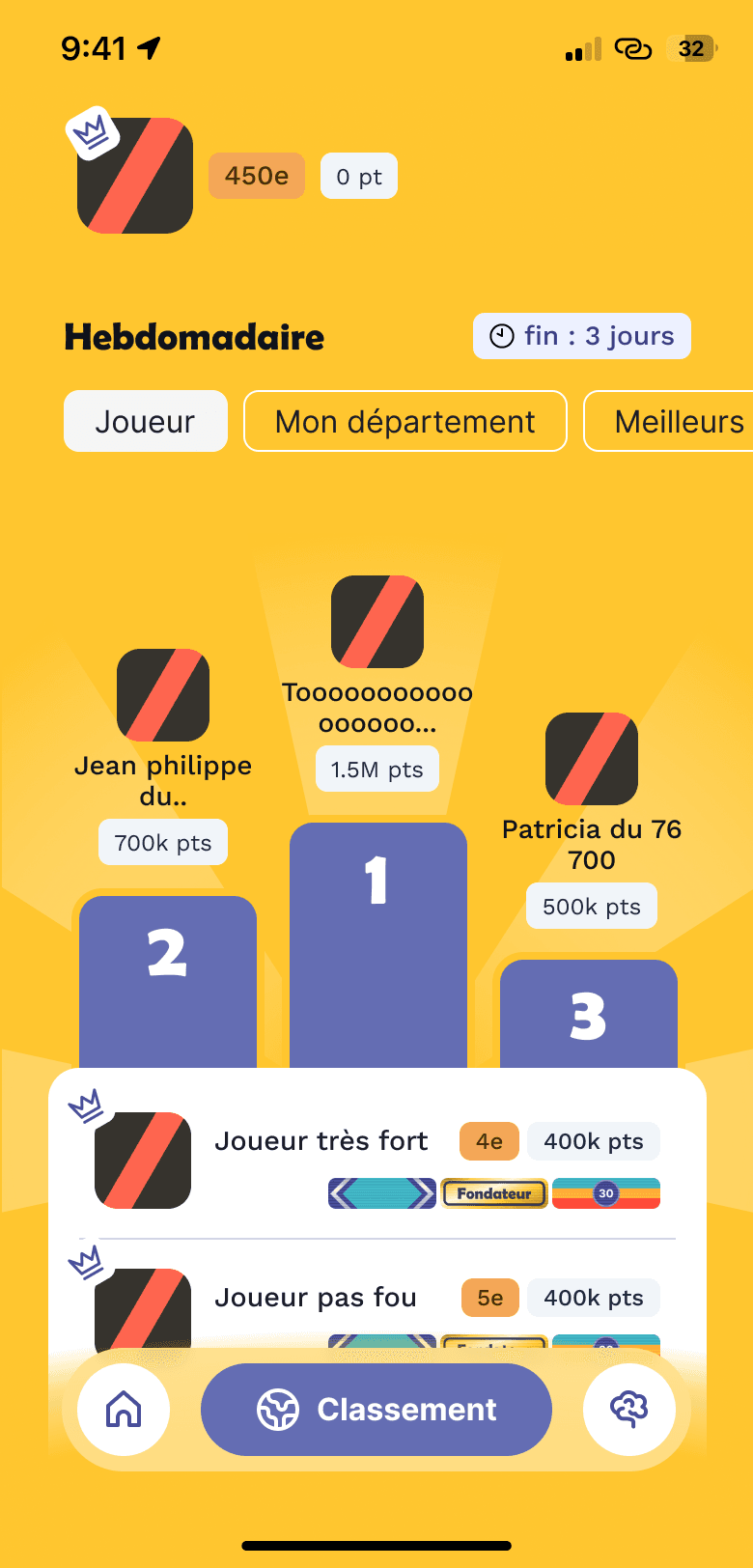Tap the 450e ranking badge

tap(256, 176)
